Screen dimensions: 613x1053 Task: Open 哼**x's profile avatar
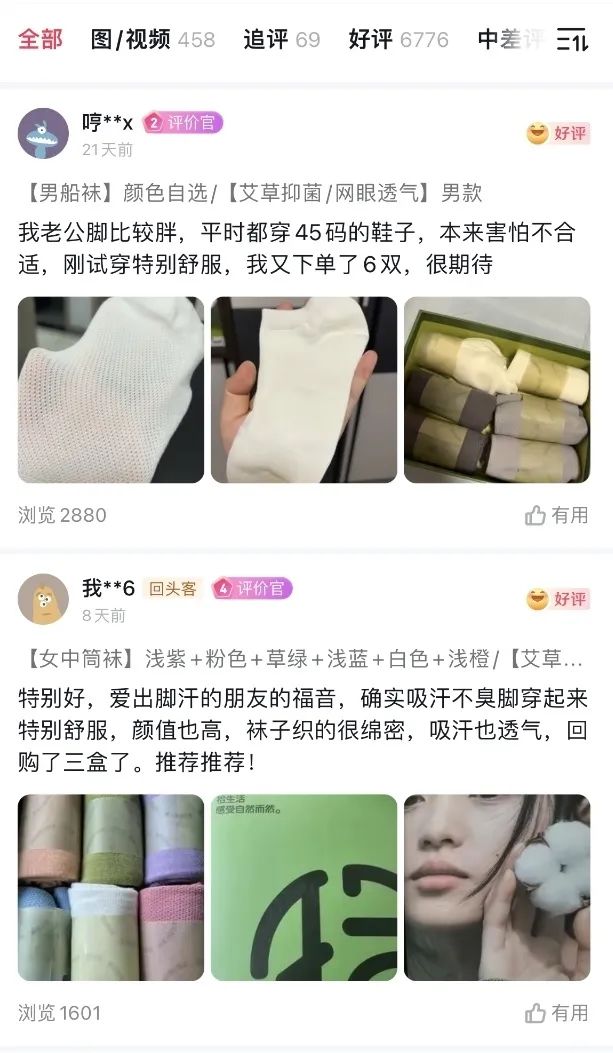click(x=43, y=133)
